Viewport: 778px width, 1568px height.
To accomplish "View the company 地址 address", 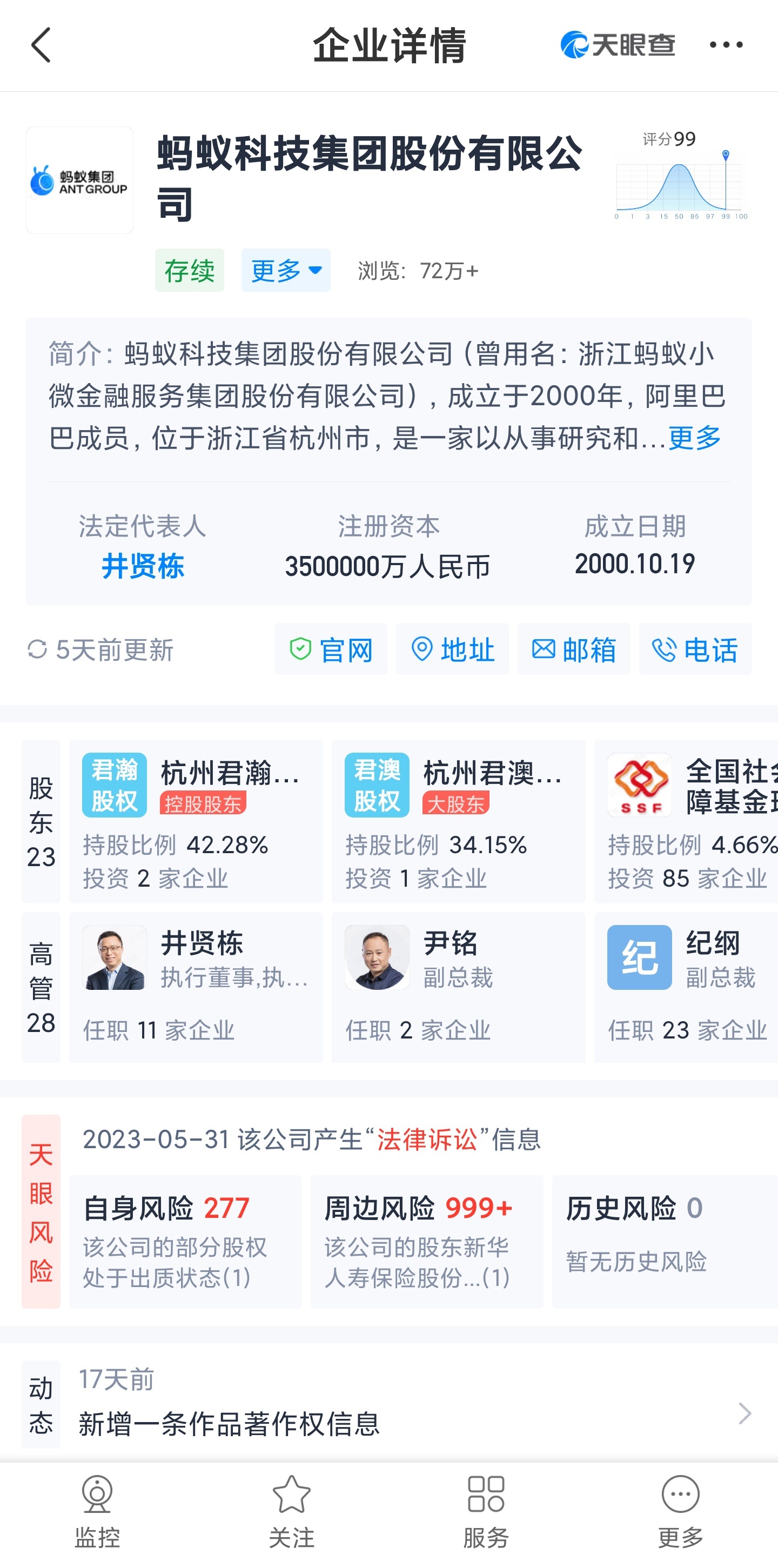I will point(452,649).
